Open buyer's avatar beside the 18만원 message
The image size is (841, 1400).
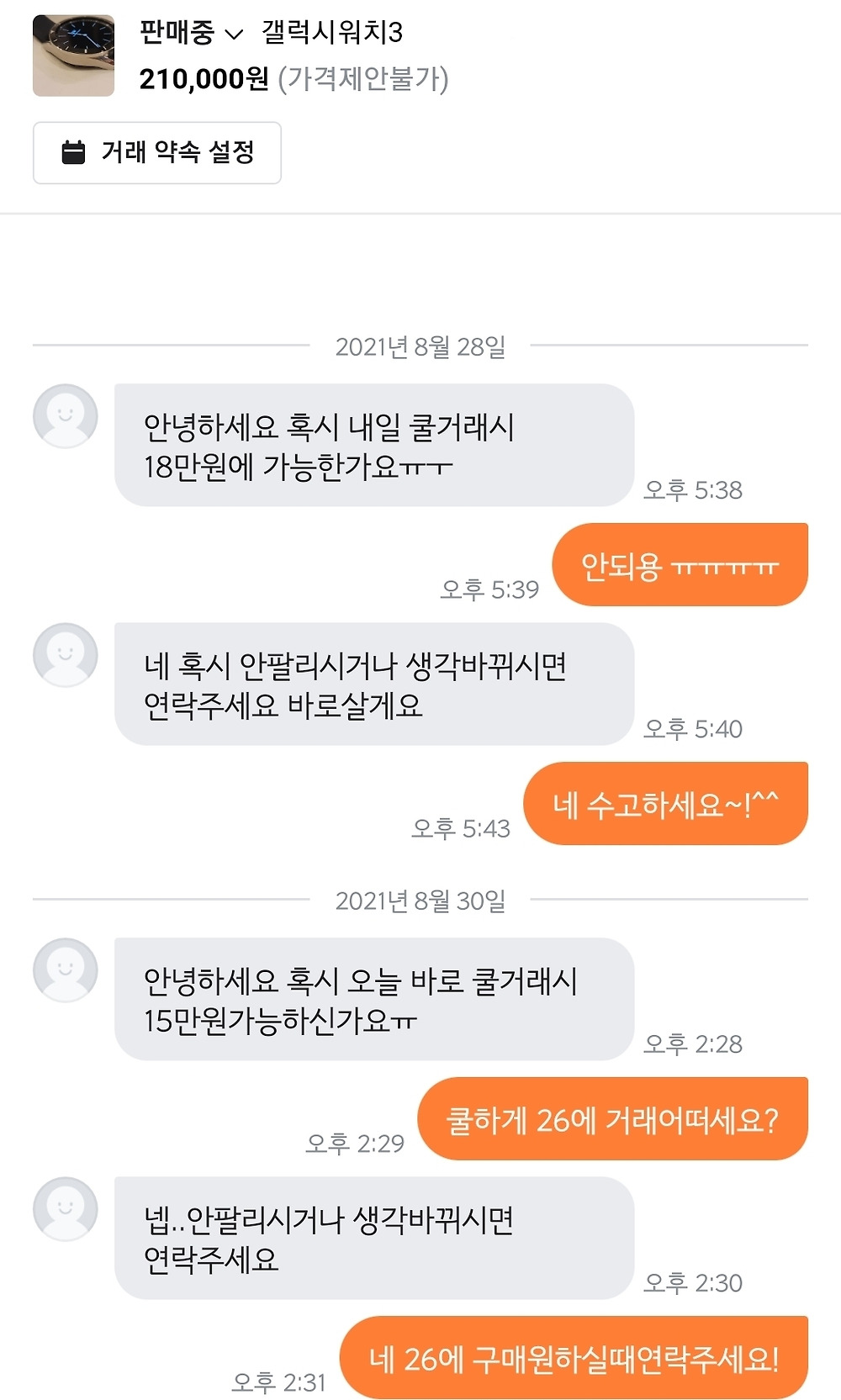66,416
